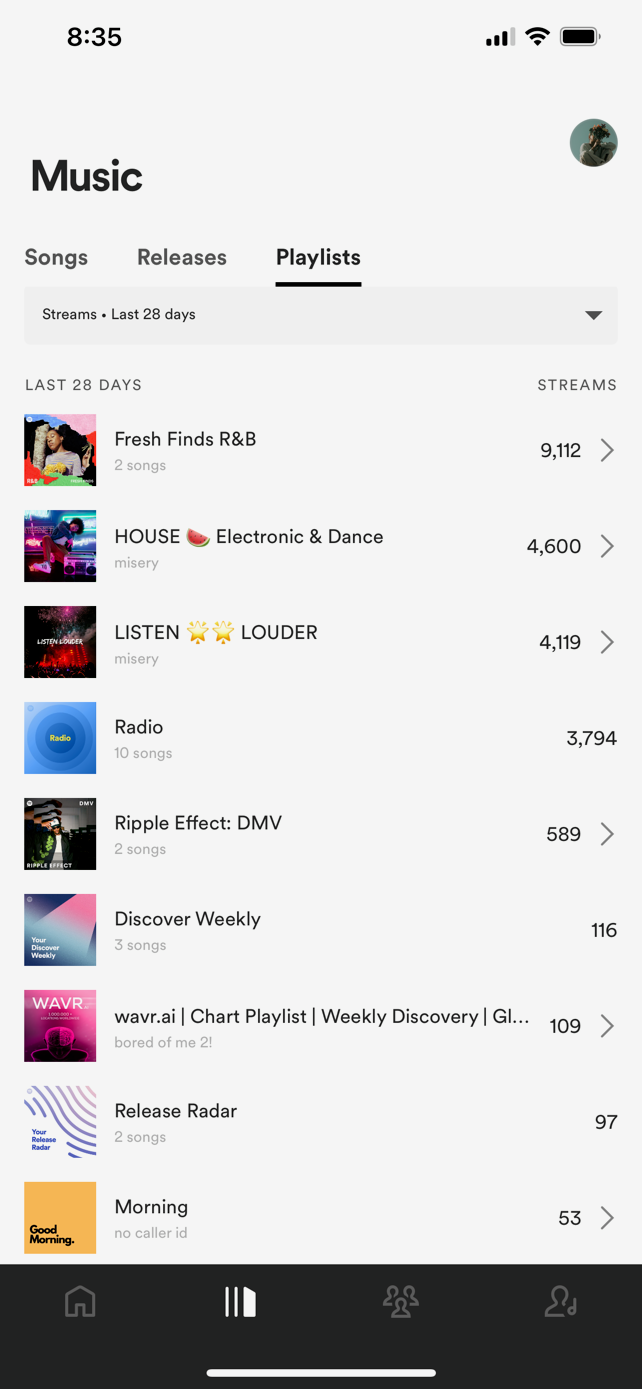Open the Ripple Effect: DMV playlist
The image size is (642, 1389).
click(x=320, y=834)
